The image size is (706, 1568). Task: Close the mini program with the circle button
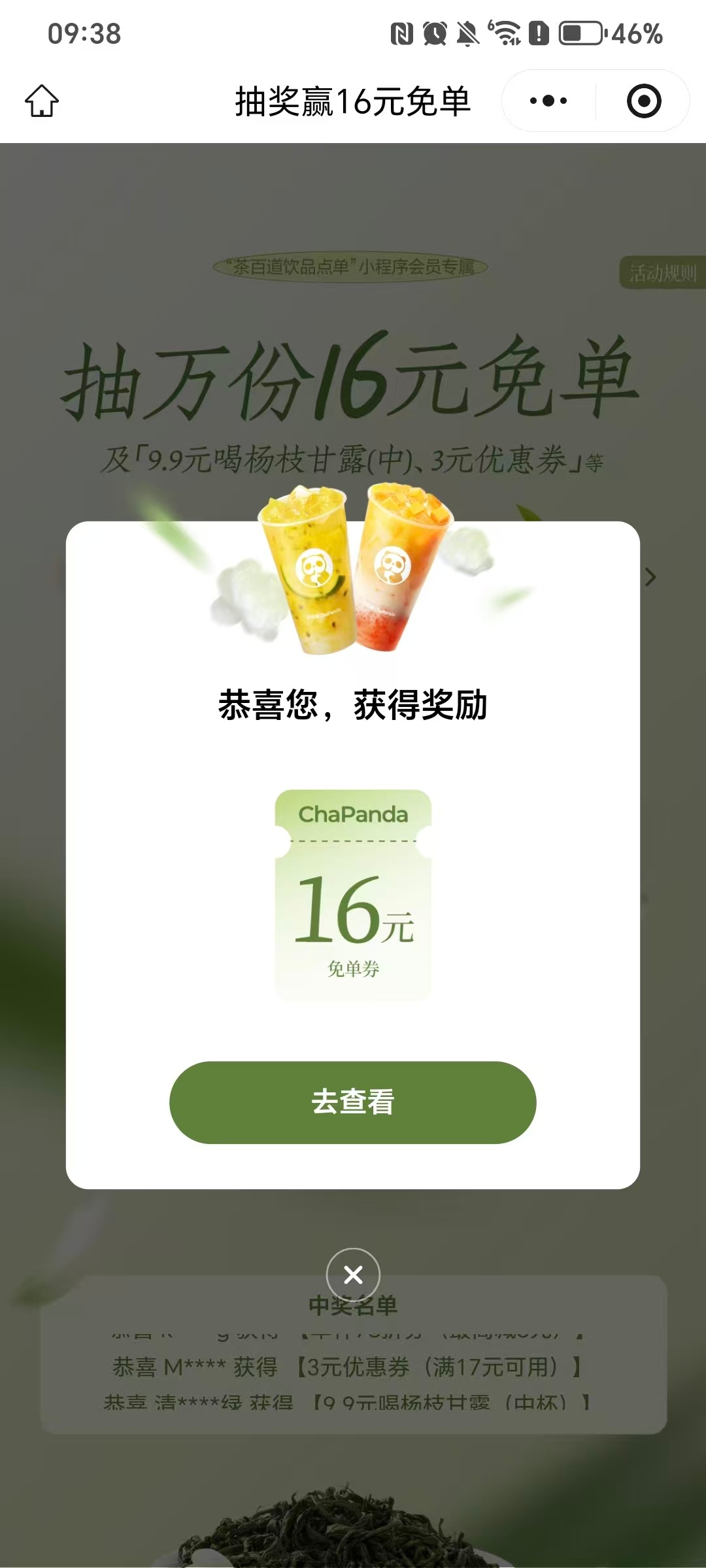644,101
